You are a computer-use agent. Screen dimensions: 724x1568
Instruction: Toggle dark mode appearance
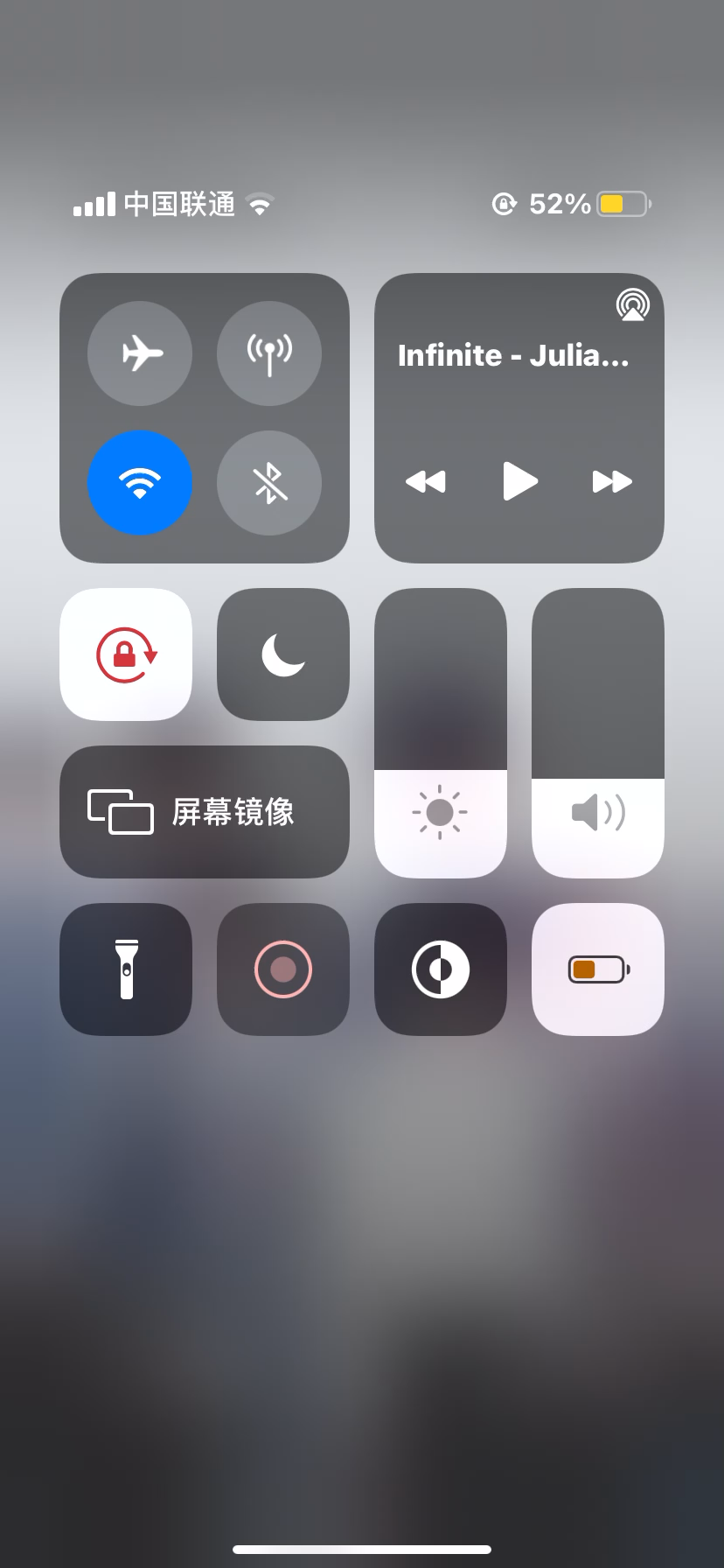[x=441, y=969]
